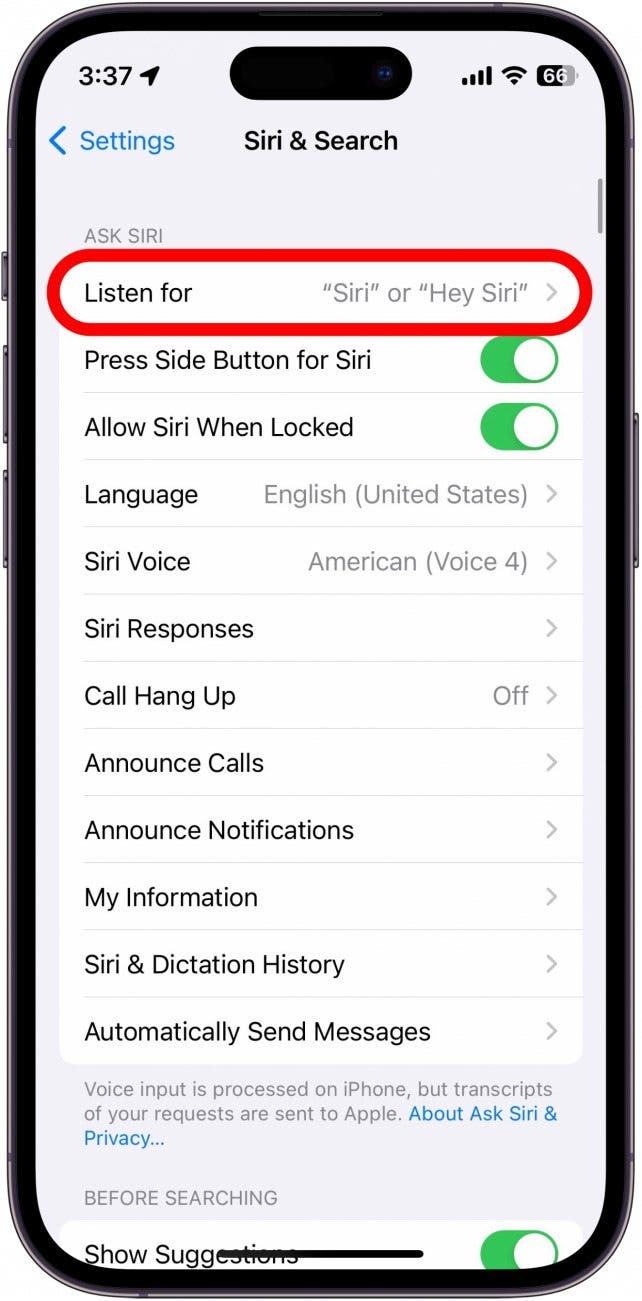Open Siri & Dictation History
The image size is (642, 1301).
tap(320, 964)
